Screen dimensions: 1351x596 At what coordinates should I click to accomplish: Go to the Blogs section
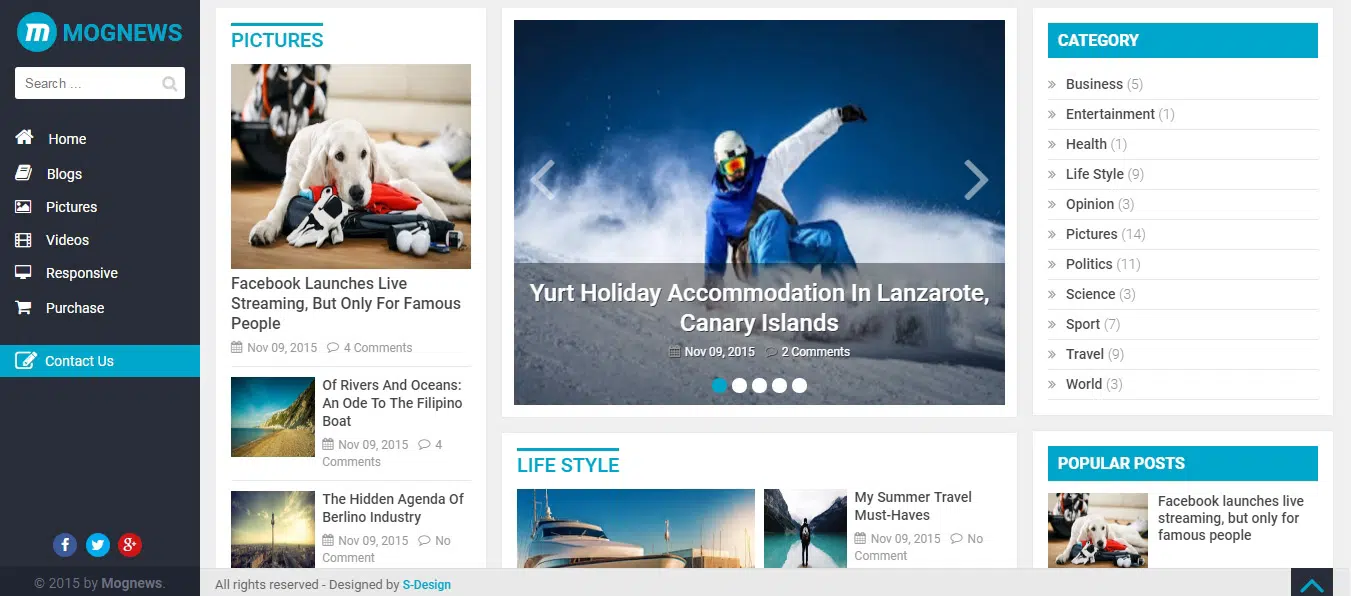click(x=64, y=174)
